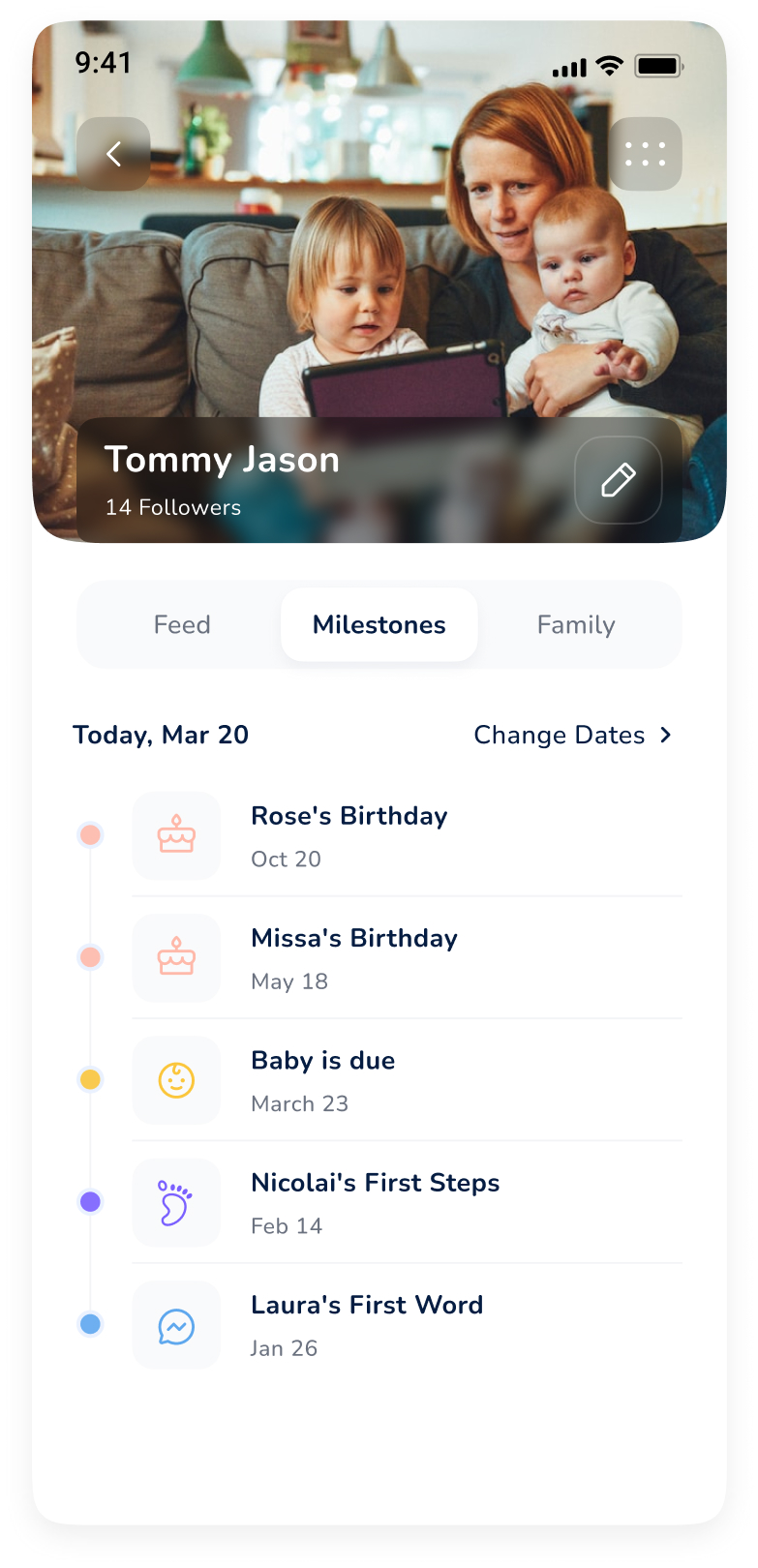This screenshot has height=1568, width=758.
Task: Switch to the Feed tab
Action: coord(182,625)
